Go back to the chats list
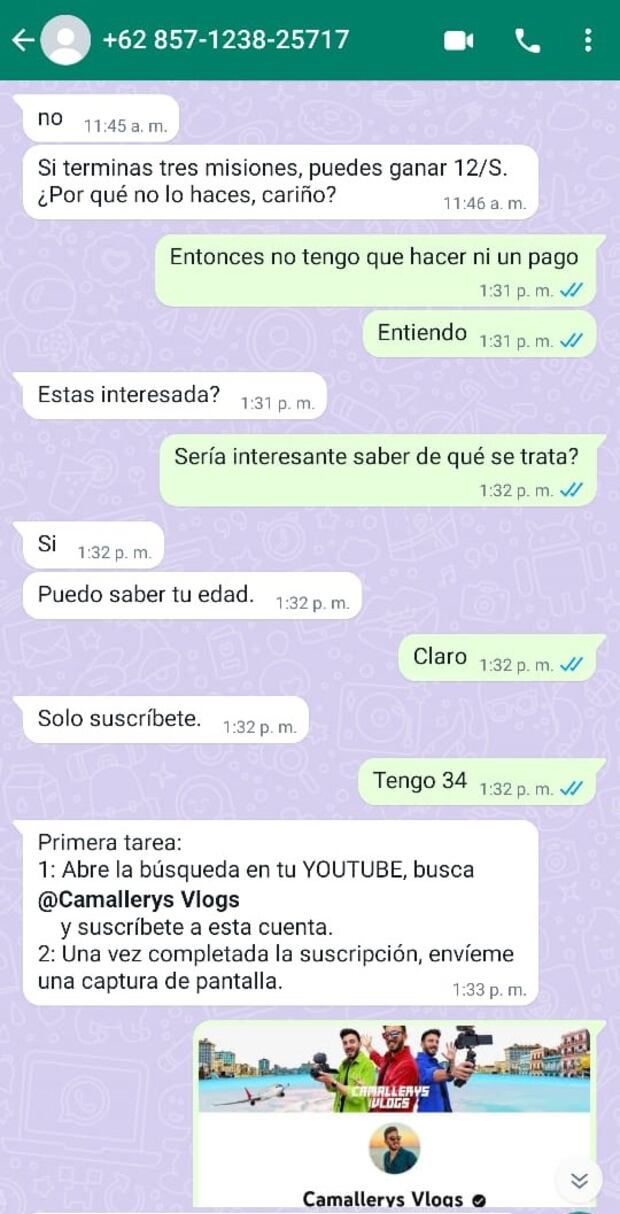 [22, 40]
